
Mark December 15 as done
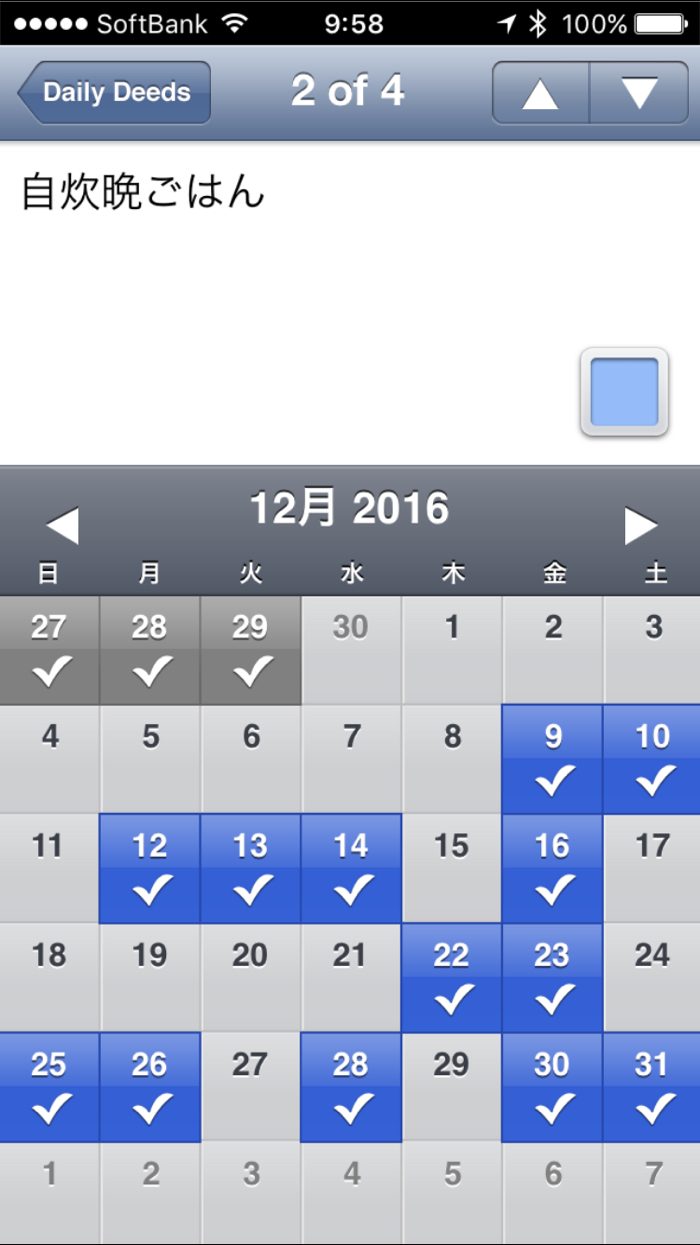(451, 868)
